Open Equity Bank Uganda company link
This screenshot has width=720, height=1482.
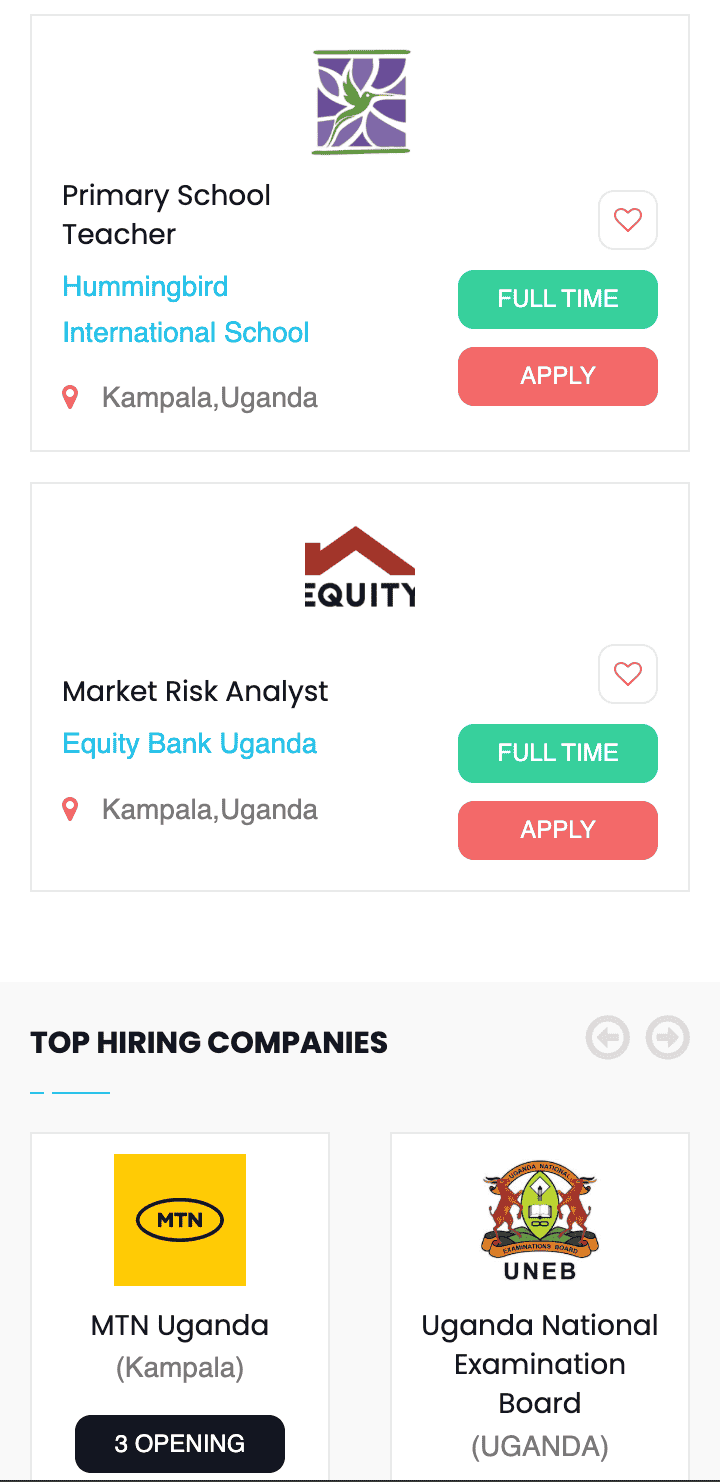[189, 744]
